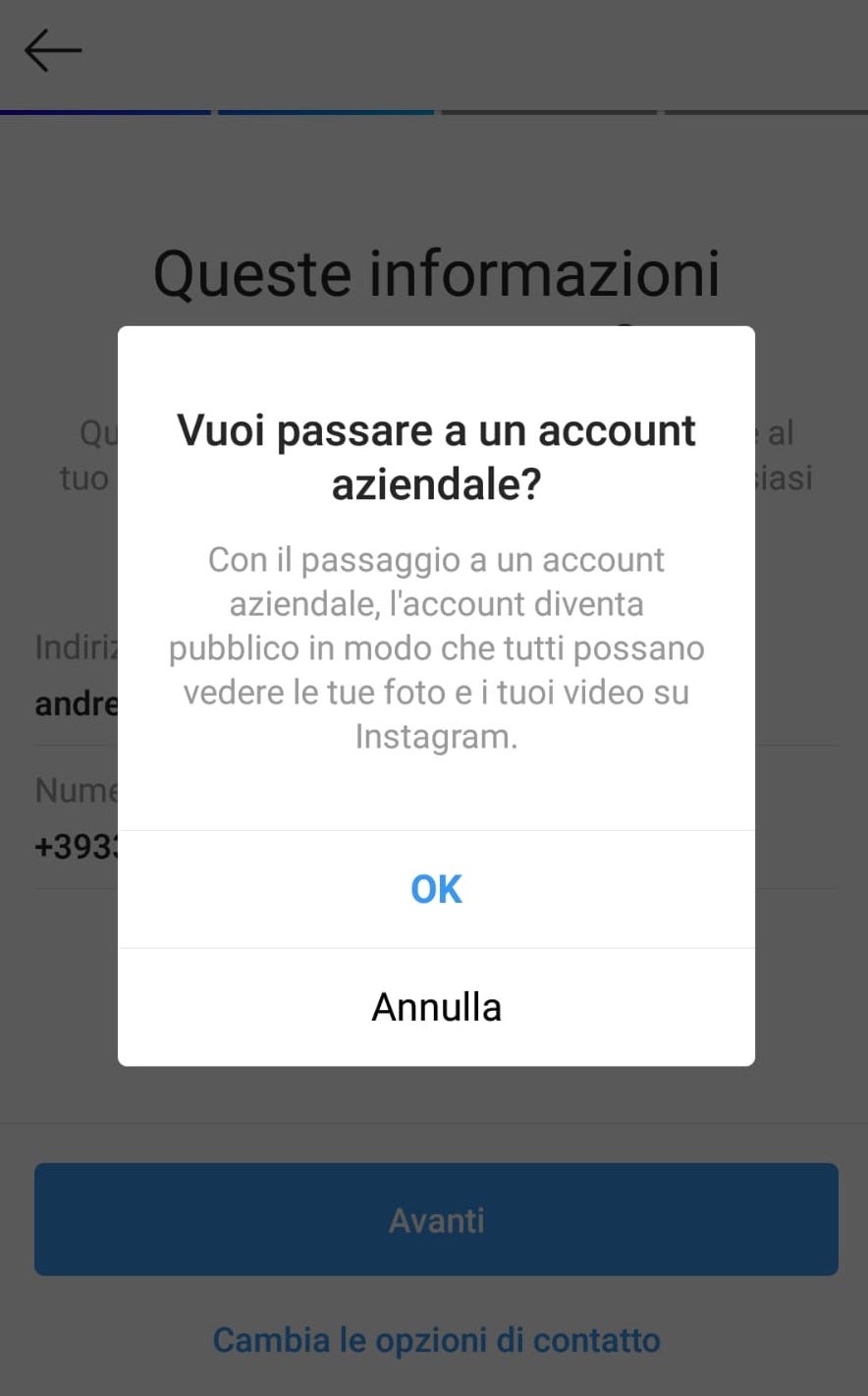The image size is (868, 1396).
Task: Tap Annulla to cancel switching
Action: point(436,1007)
